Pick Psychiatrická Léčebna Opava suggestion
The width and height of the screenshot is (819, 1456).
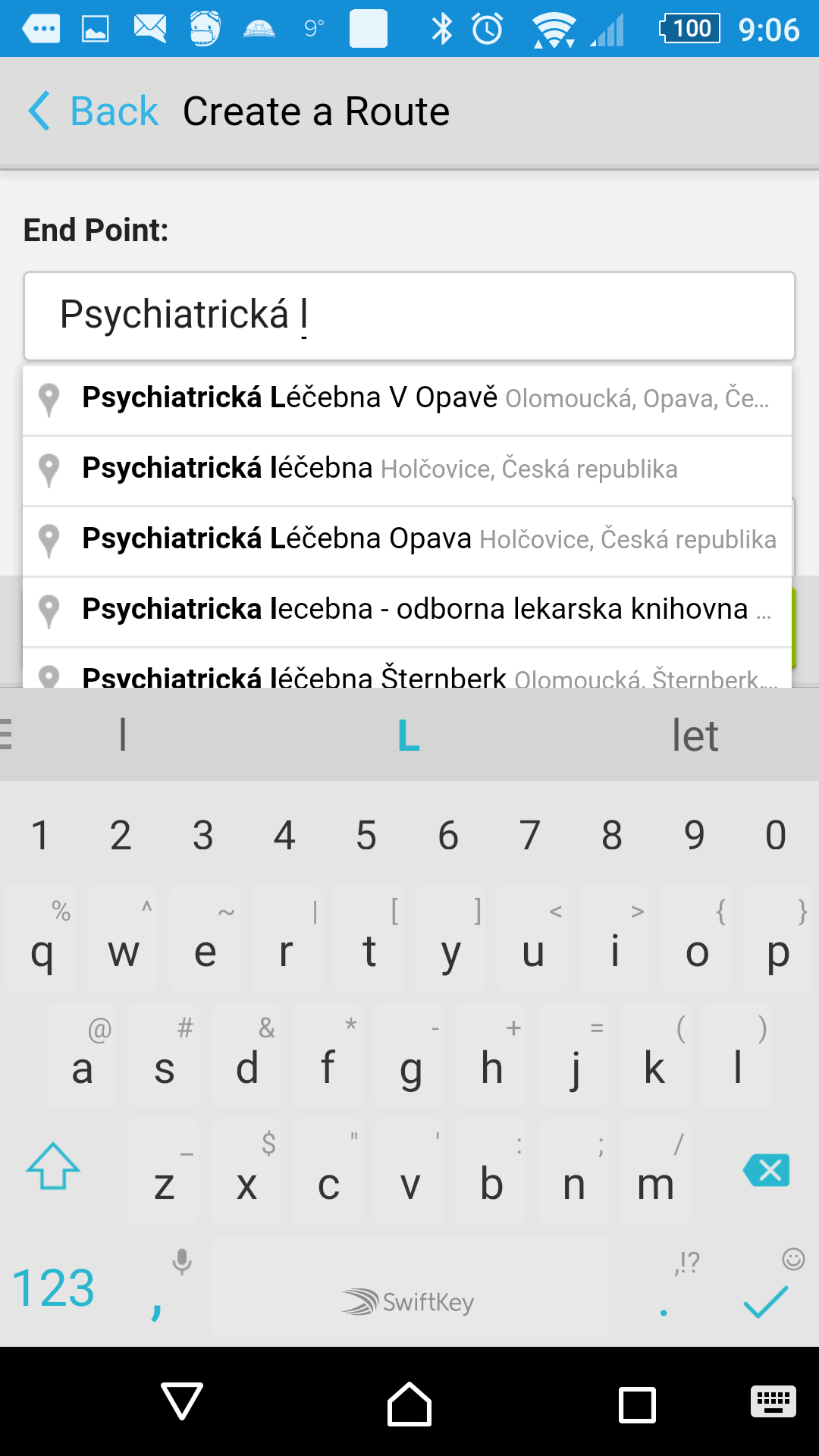407,541
